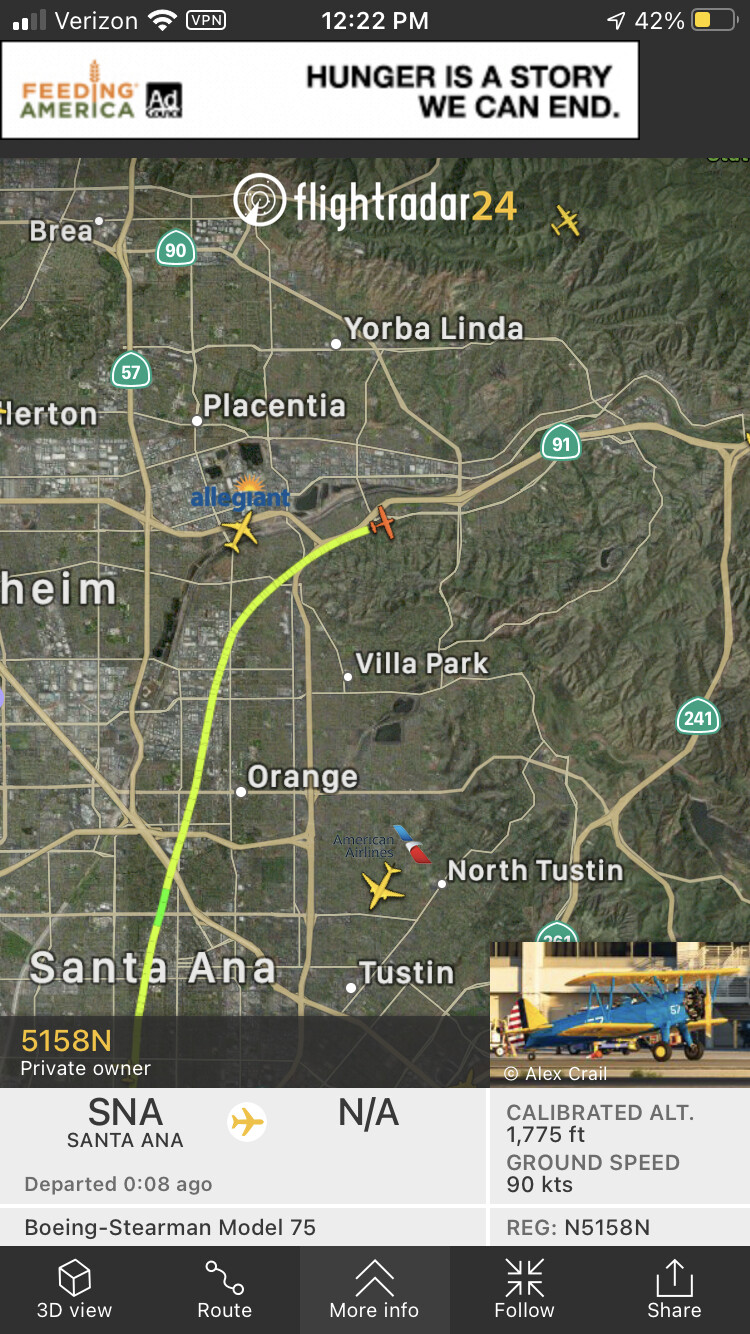View the Stearman aircraft photo by Alex Crail
750x1334 pixels.
point(620,1012)
